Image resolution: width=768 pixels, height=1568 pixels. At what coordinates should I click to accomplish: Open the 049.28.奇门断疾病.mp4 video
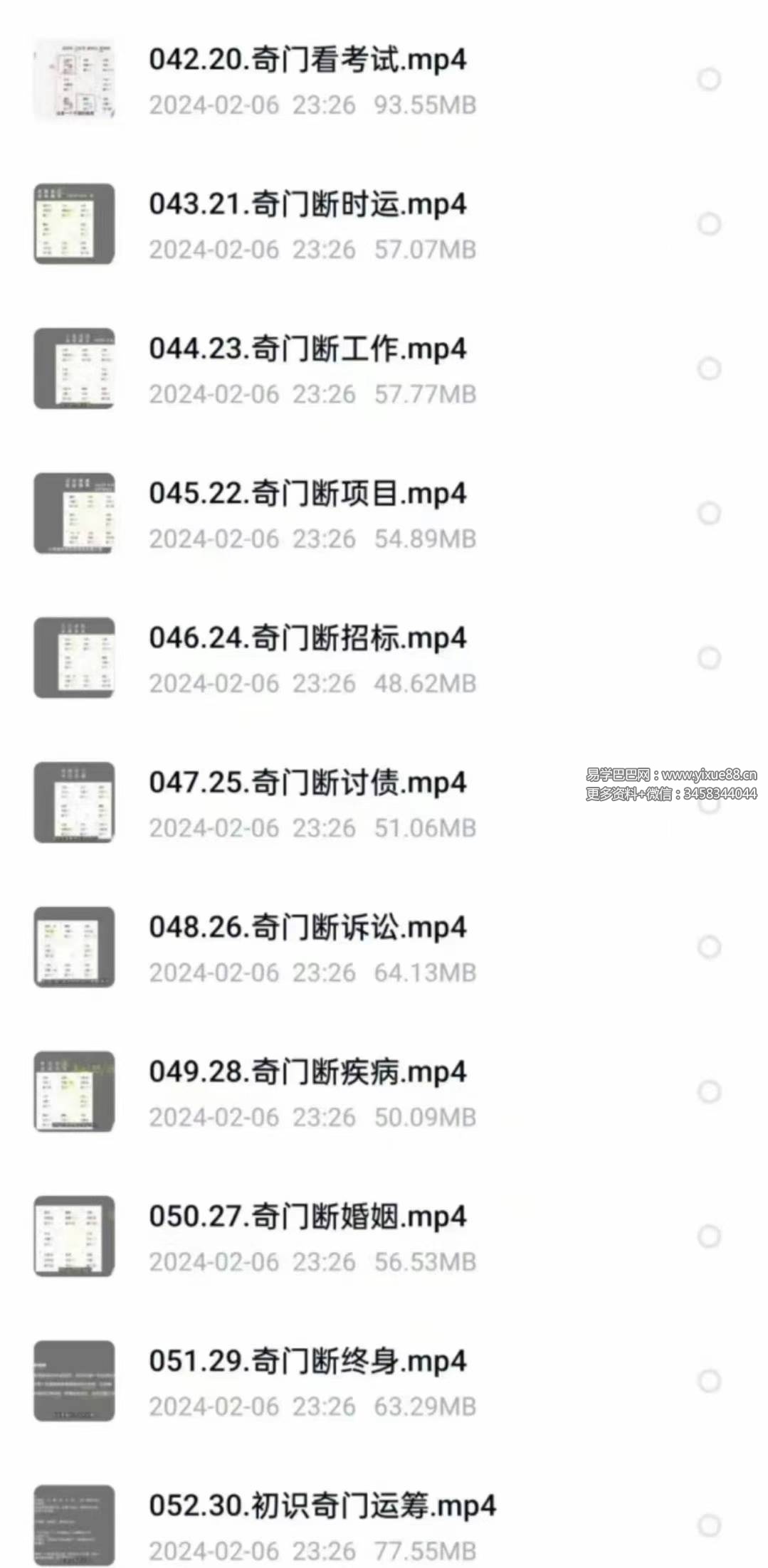(307, 1072)
